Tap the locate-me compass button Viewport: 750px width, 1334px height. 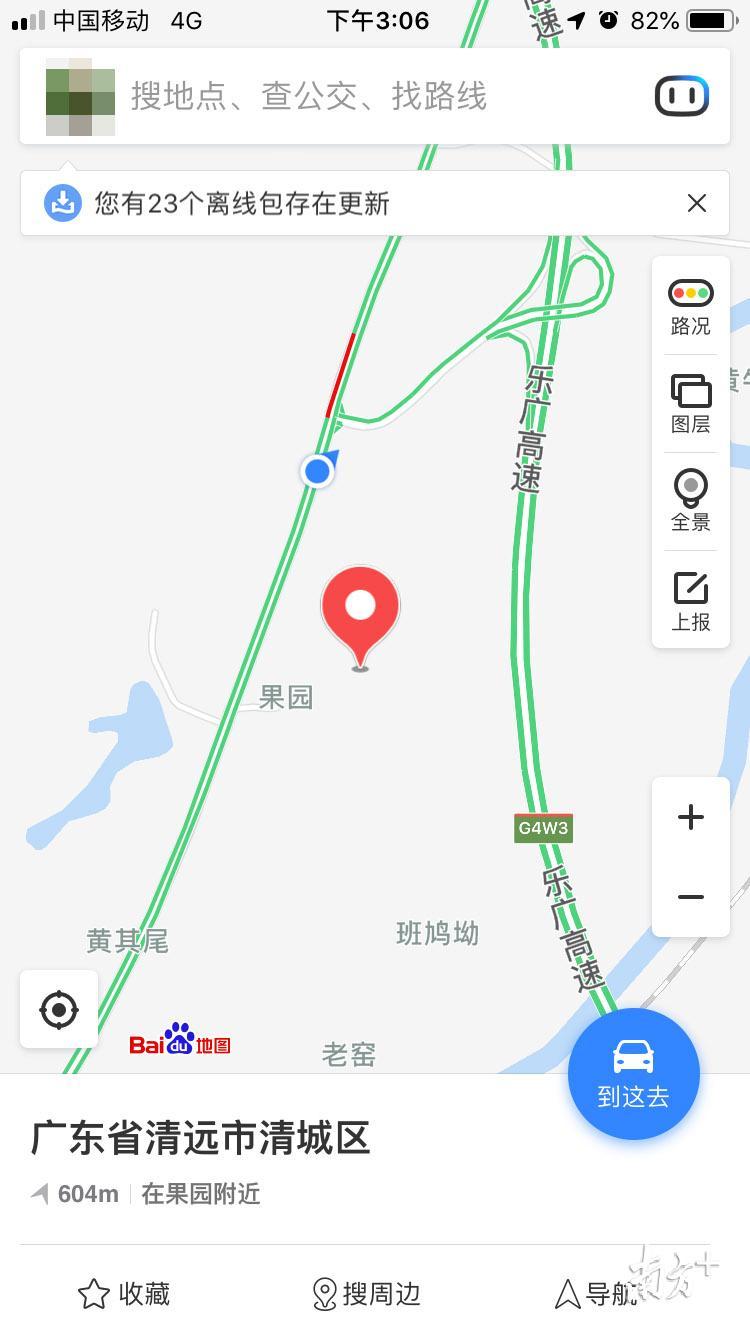(58, 1010)
